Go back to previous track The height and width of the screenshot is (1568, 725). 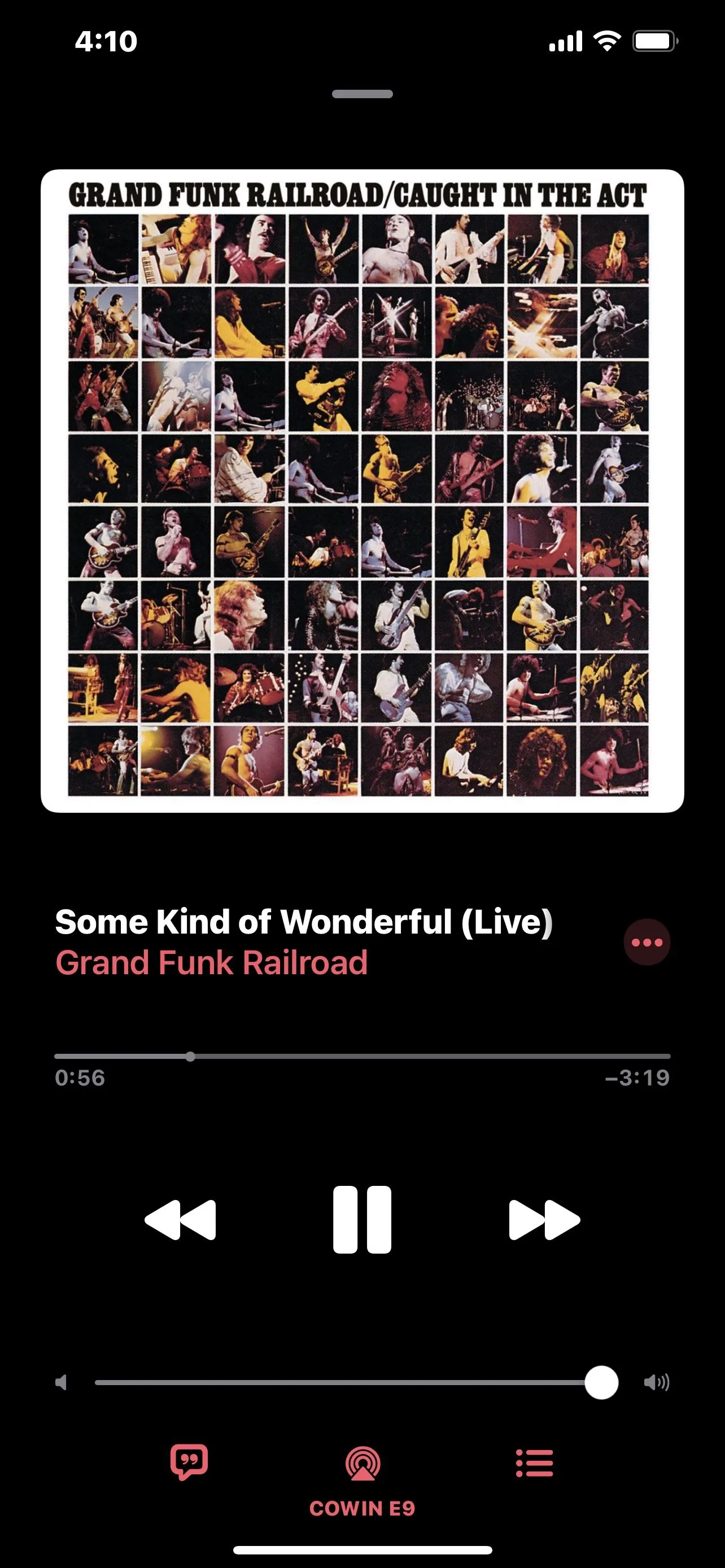coord(180,1220)
